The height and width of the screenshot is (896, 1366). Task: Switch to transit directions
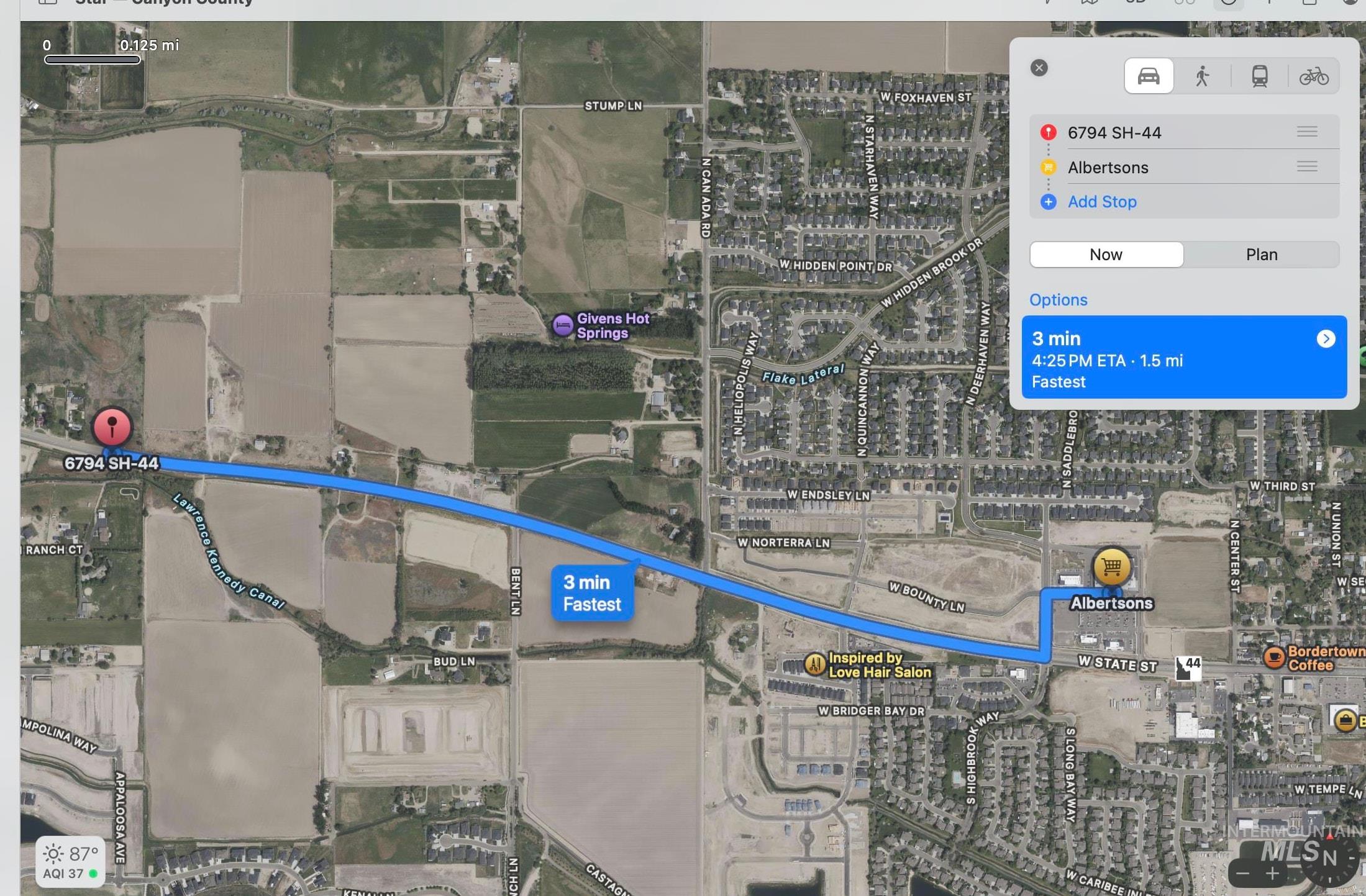pyautogui.click(x=1259, y=76)
